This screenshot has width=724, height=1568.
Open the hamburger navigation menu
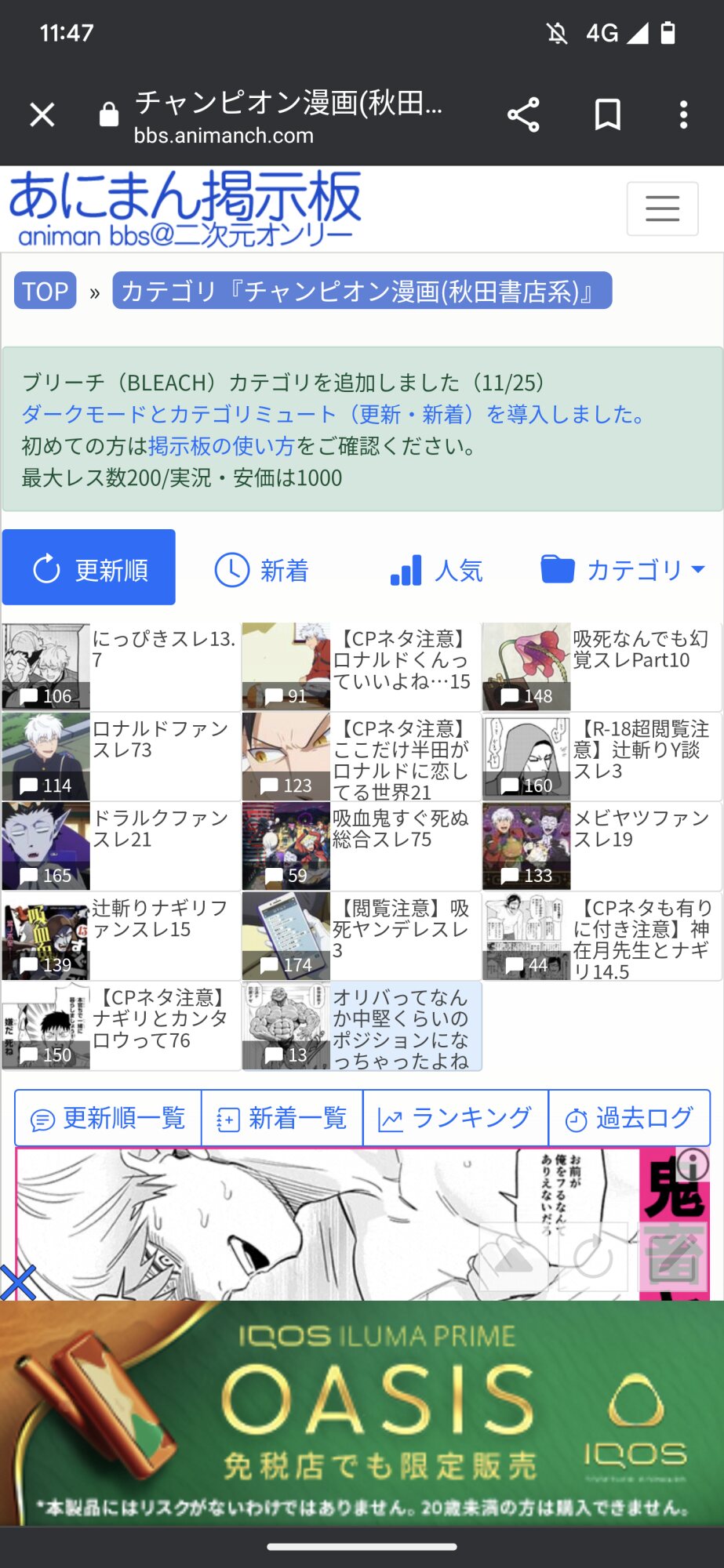tap(662, 209)
